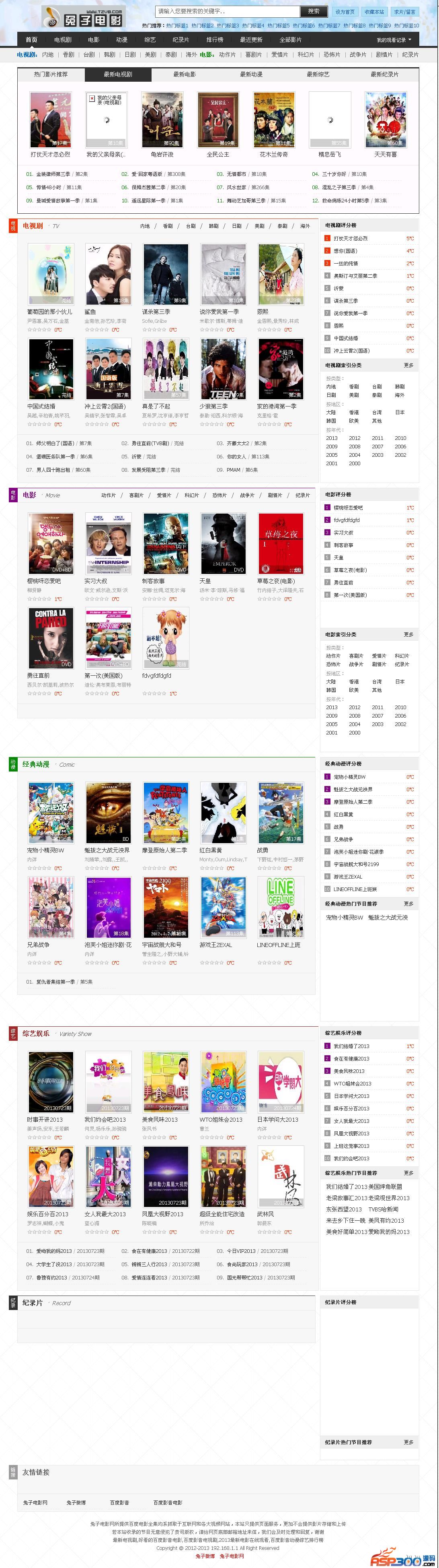Expand 我的观看记录 dropdown

coord(393,39)
